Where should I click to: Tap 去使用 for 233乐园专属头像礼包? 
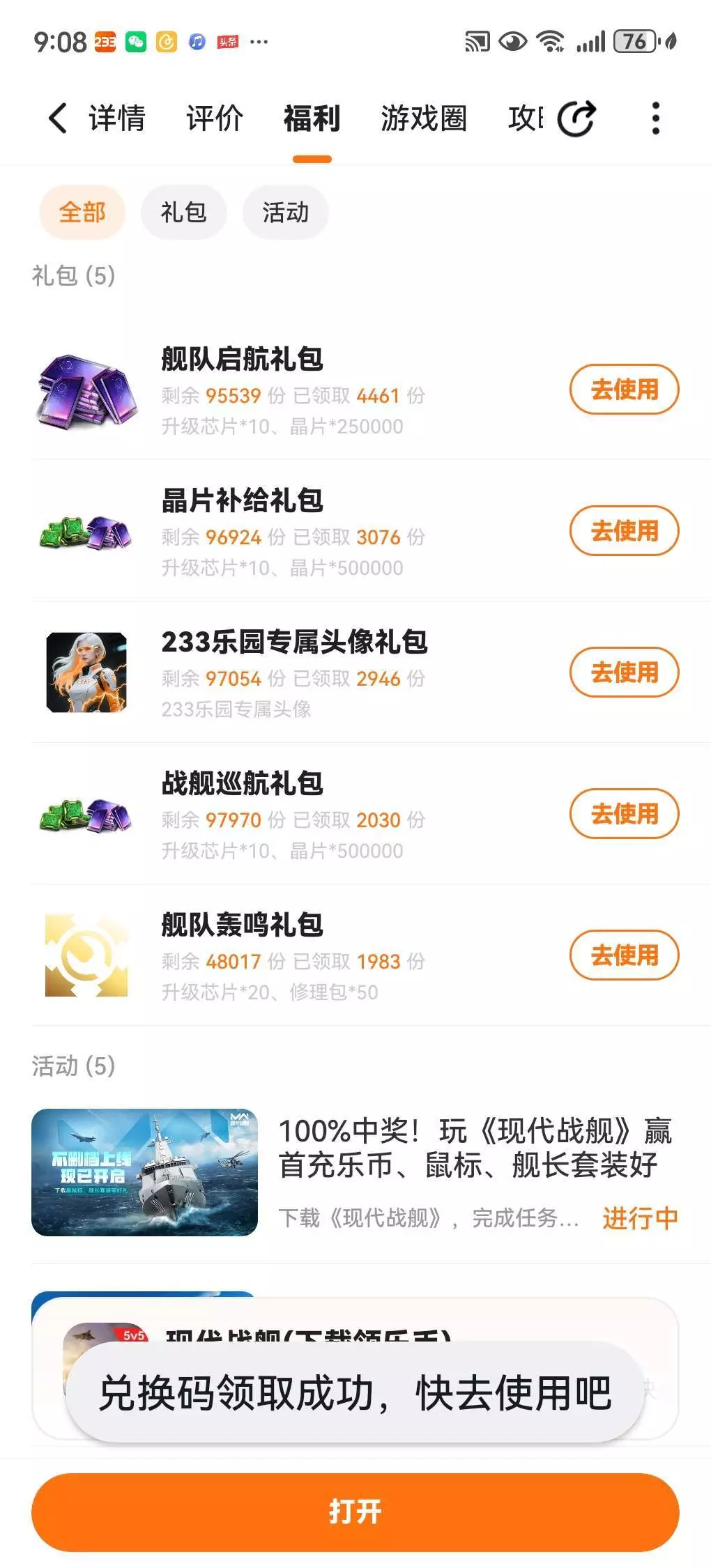click(x=624, y=672)
